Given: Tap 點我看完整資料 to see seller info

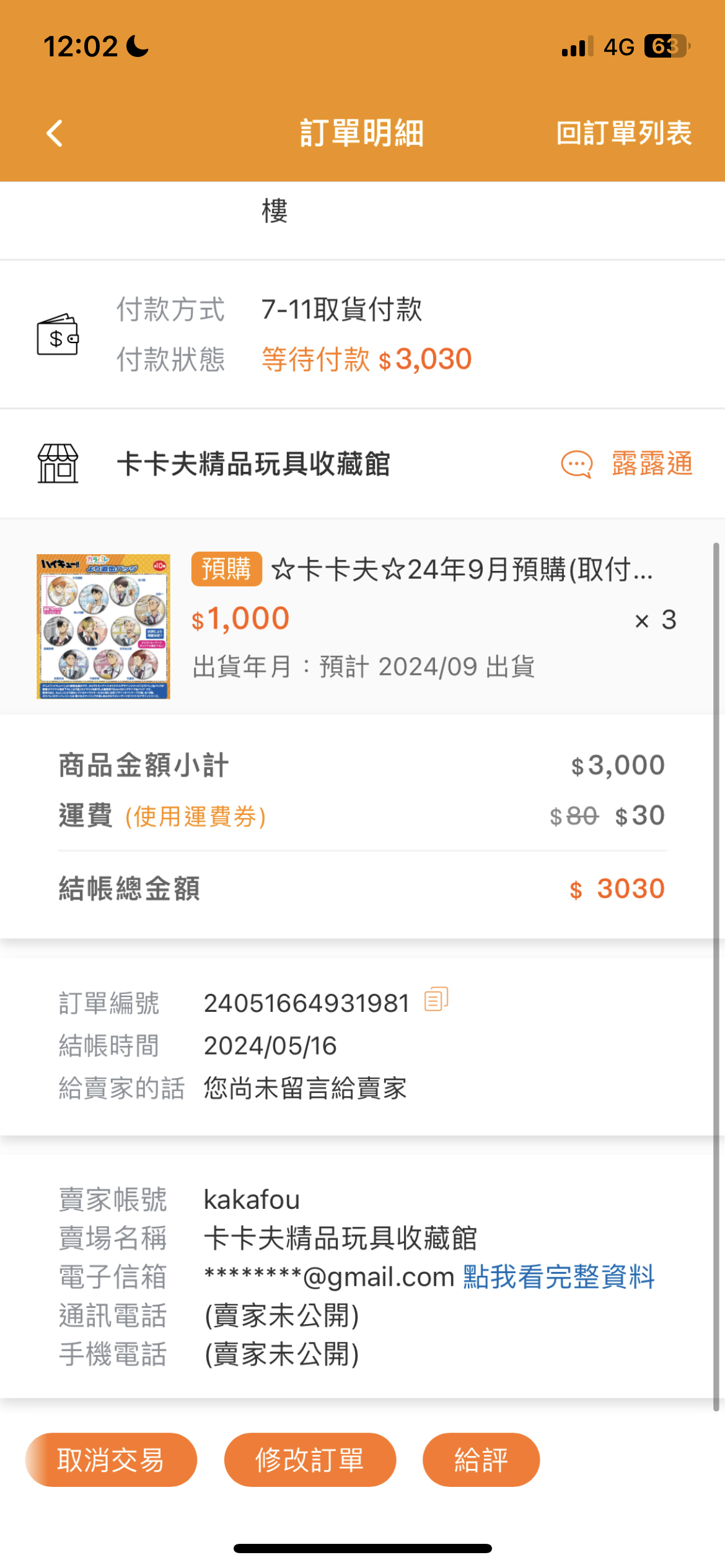Looking at the screenshot, I should click(x=558, y=1277).
